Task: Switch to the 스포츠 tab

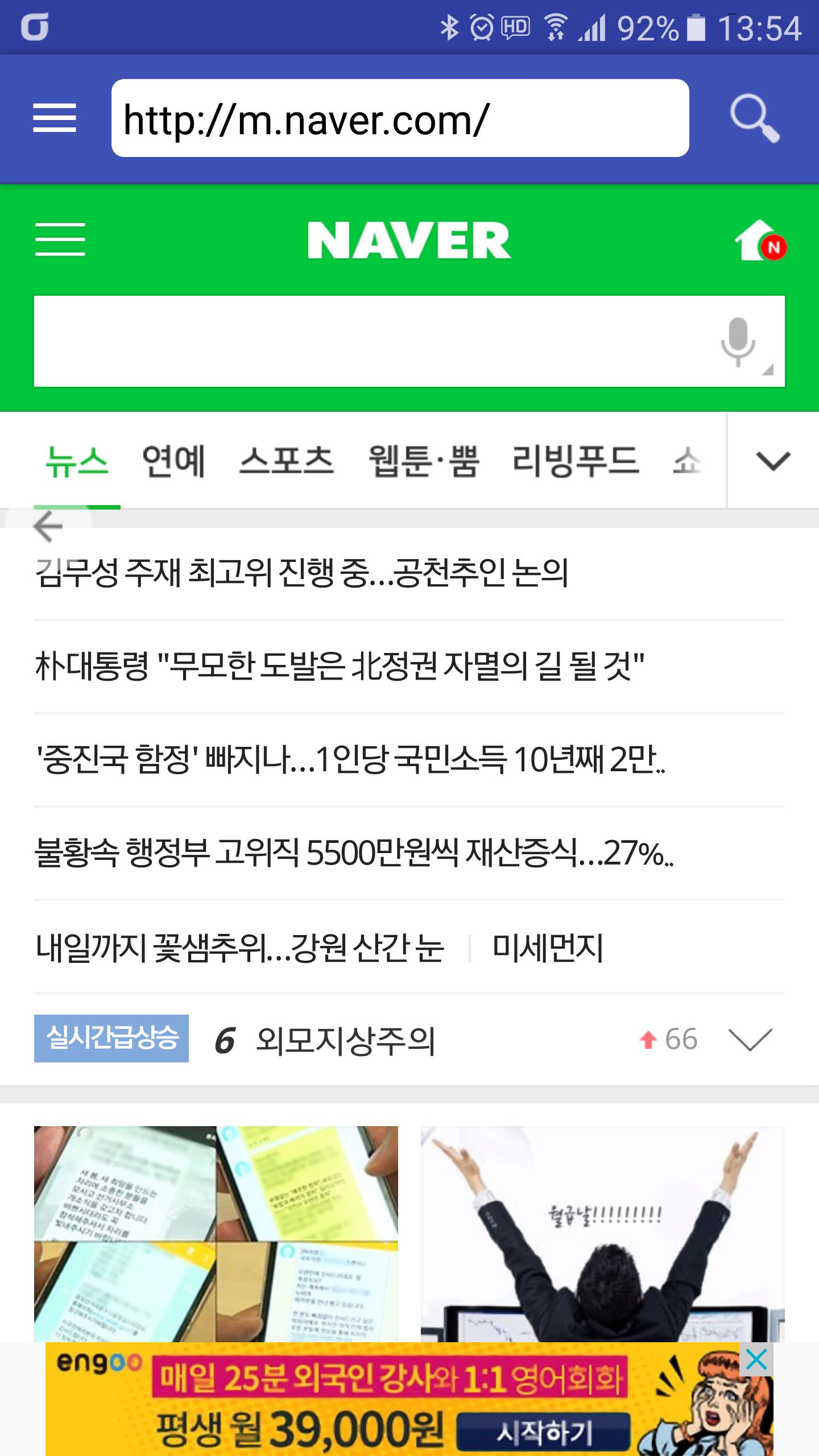Action: click(286, 461)
